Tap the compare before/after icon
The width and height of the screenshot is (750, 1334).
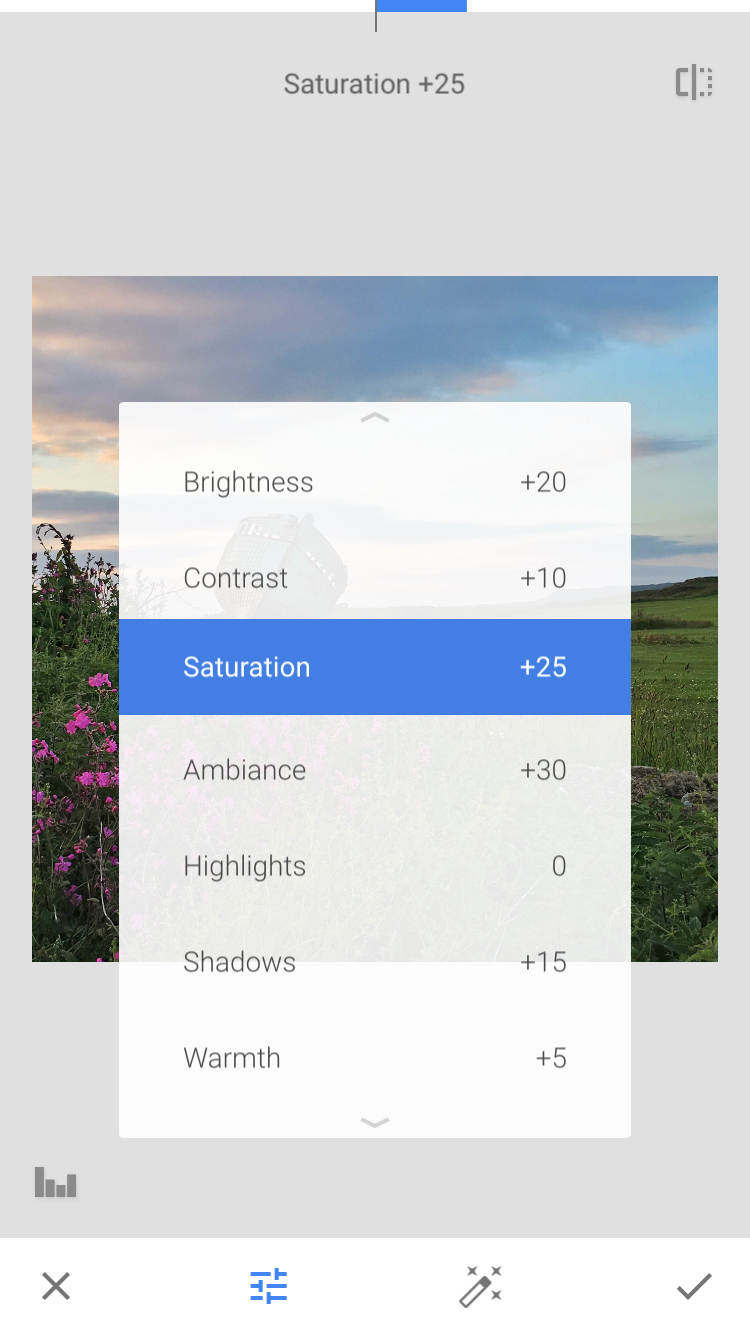coord(693,83)
